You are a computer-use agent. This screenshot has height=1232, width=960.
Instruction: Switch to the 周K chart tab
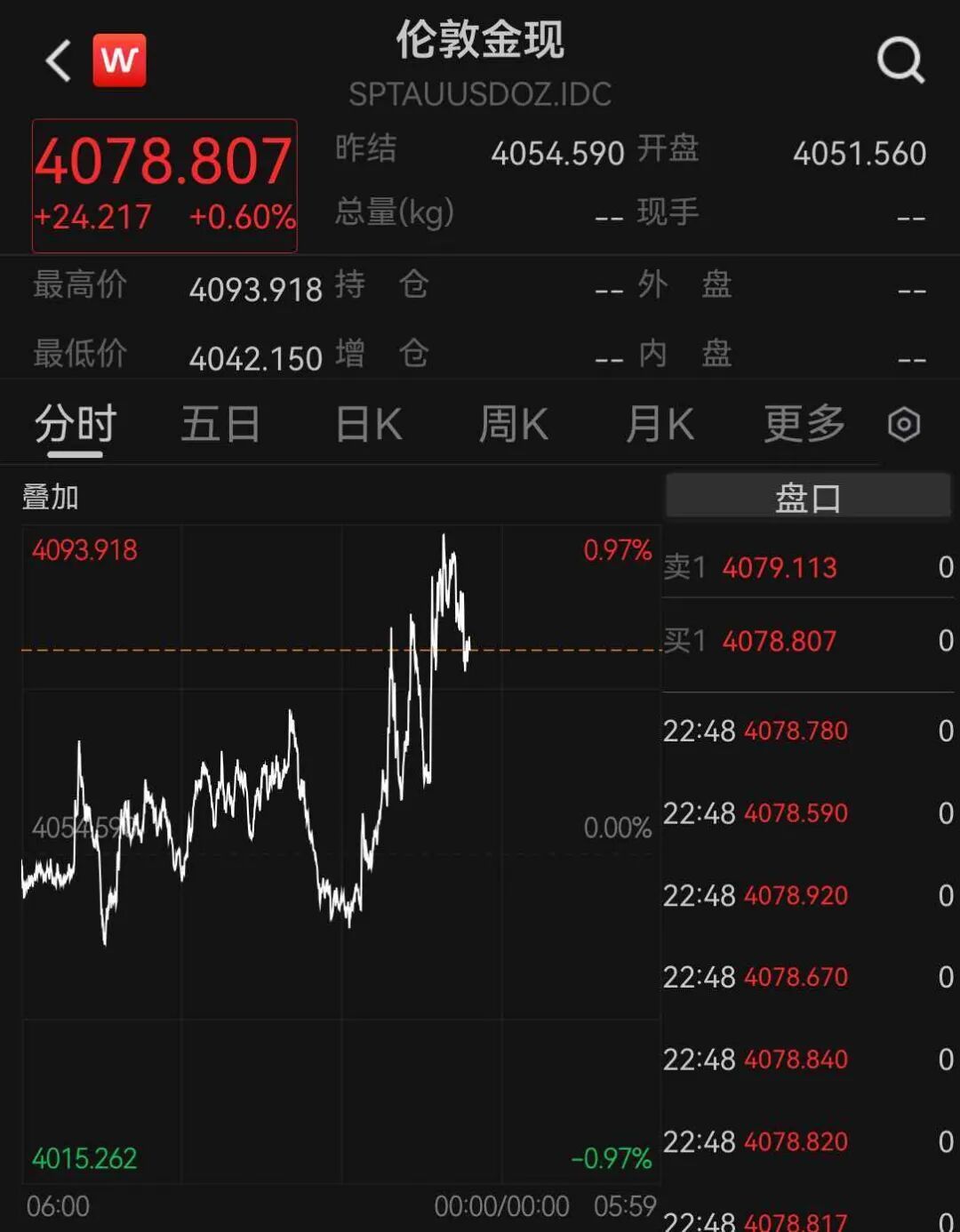[x=513, y=424]
